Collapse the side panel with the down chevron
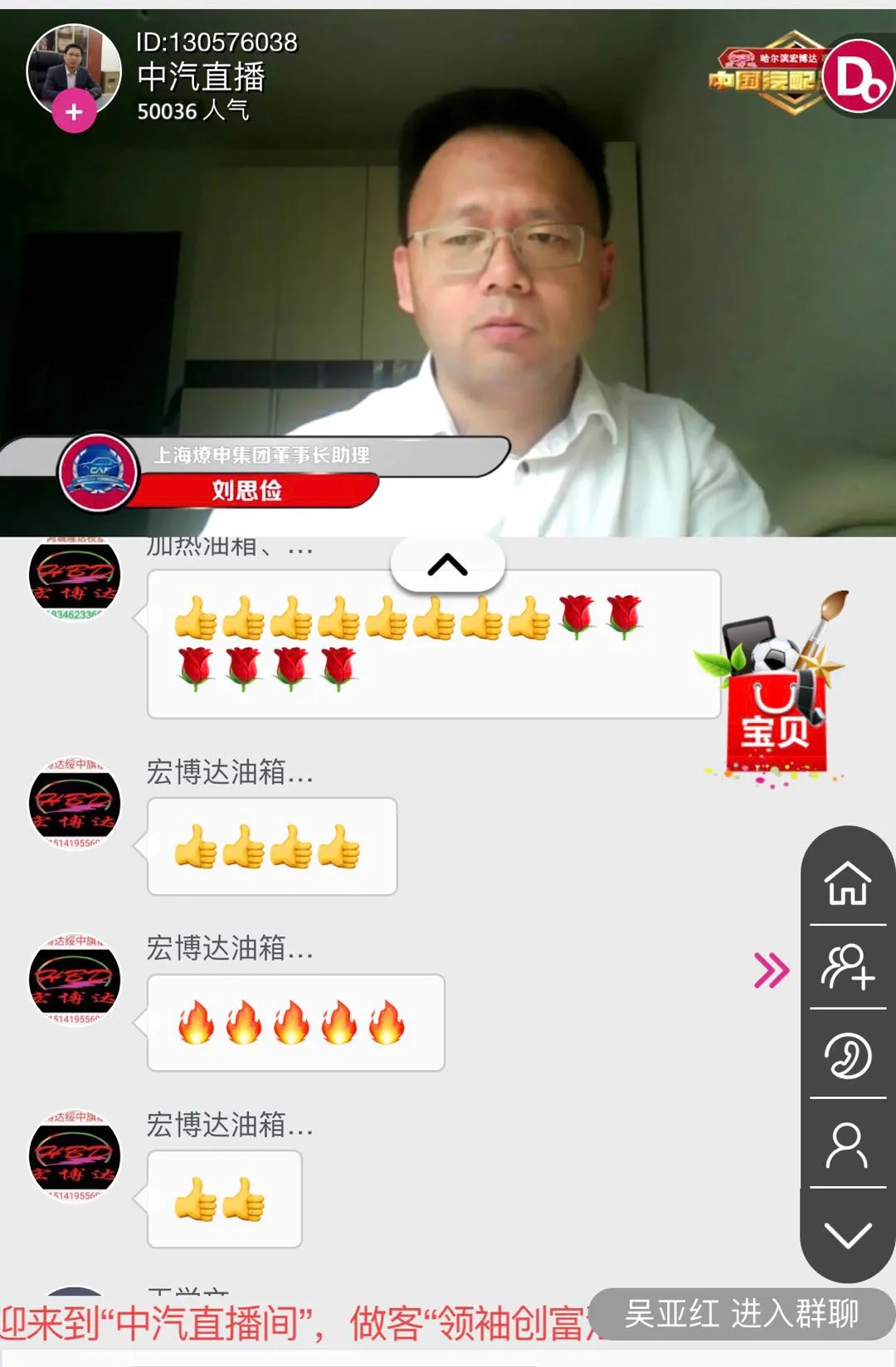This screenshot has width=896, height=1367. (847, 1234)
